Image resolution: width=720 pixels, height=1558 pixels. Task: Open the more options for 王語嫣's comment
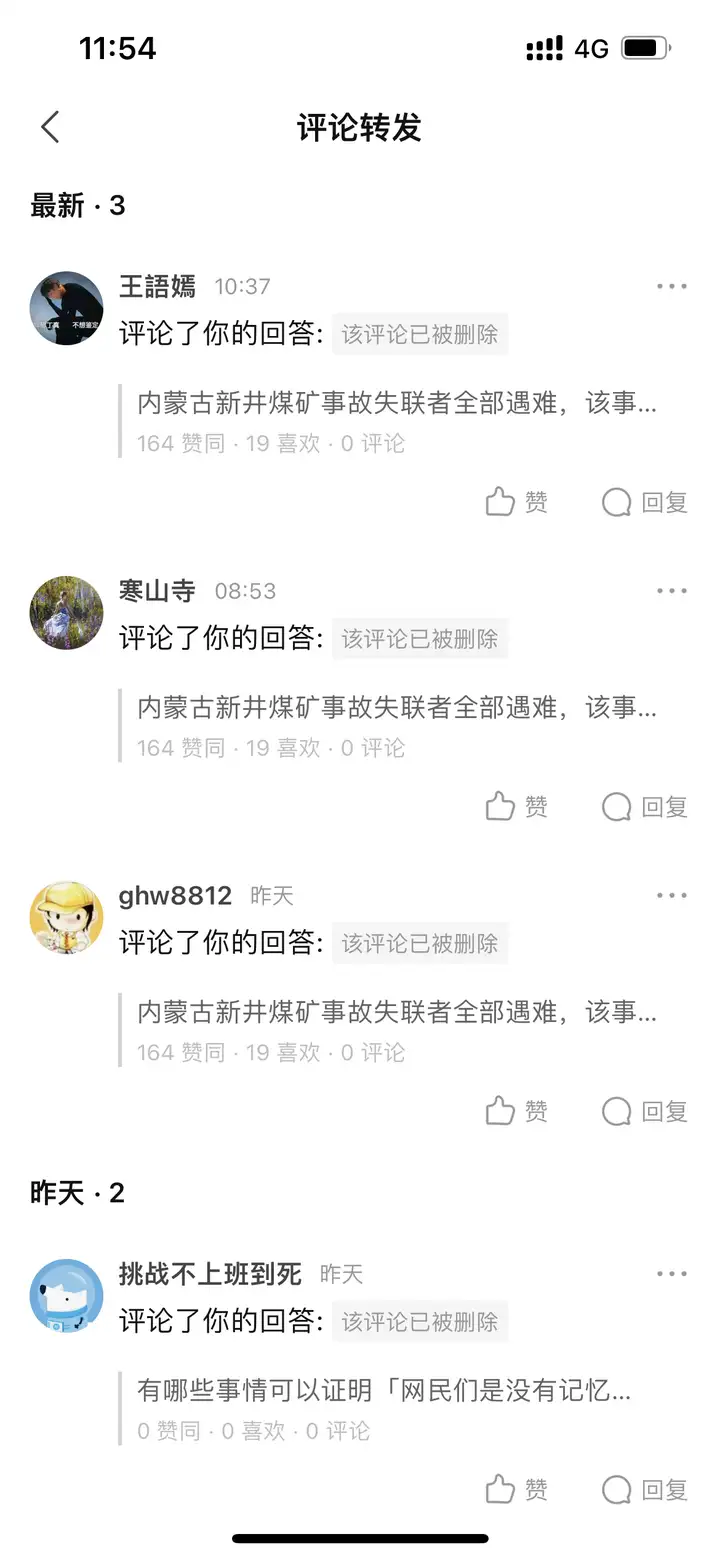tap(671, 286)
